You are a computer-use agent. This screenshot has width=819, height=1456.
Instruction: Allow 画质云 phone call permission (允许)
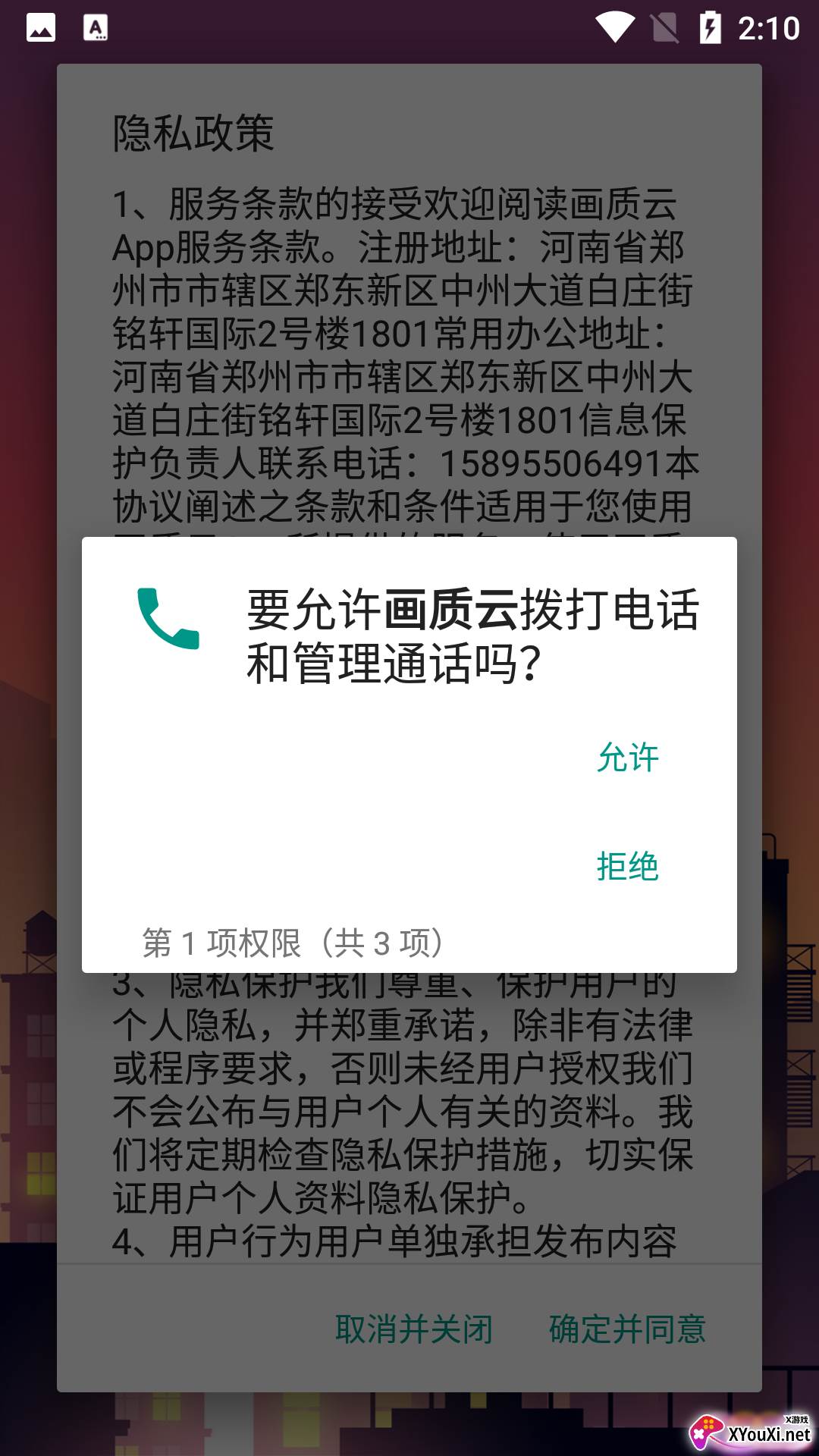[x=627, y=758]
